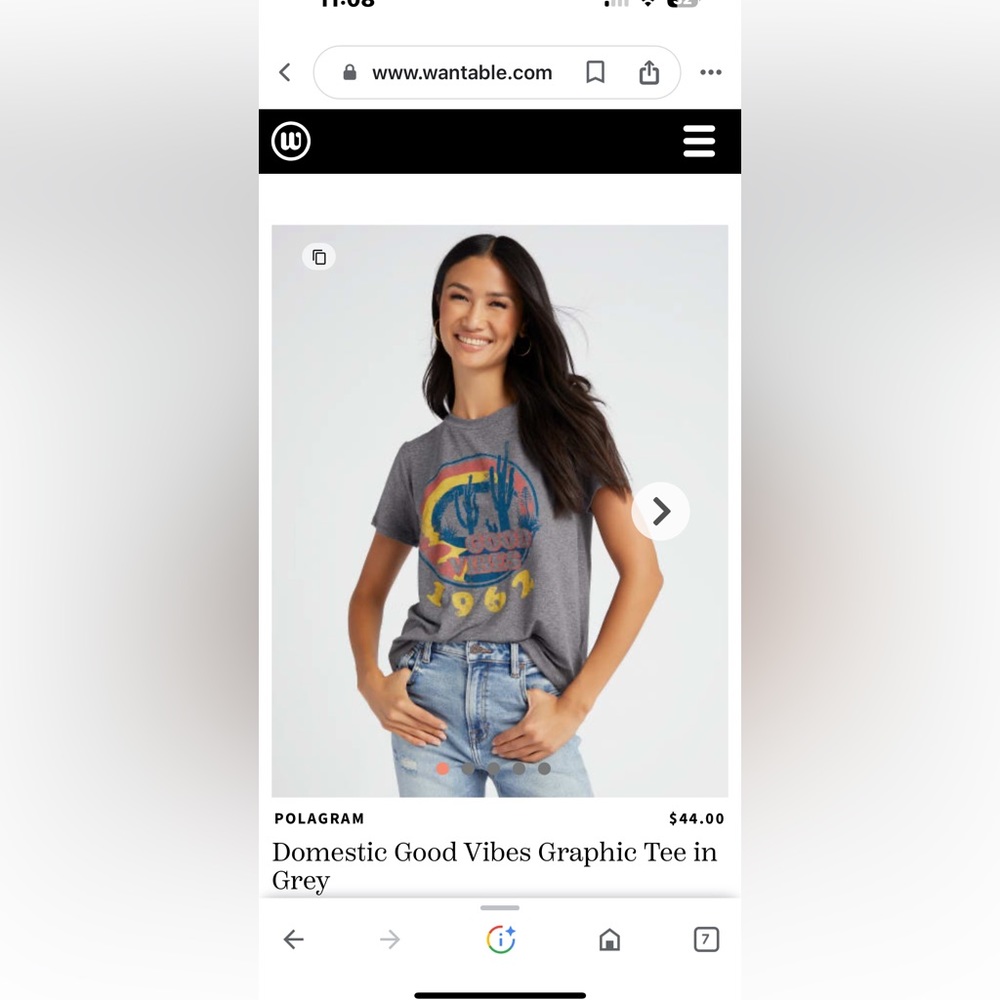This screenshot has width=1000, height=1000.
Task: Tap the image gallery icon on the photo
Action: point(319,257)
